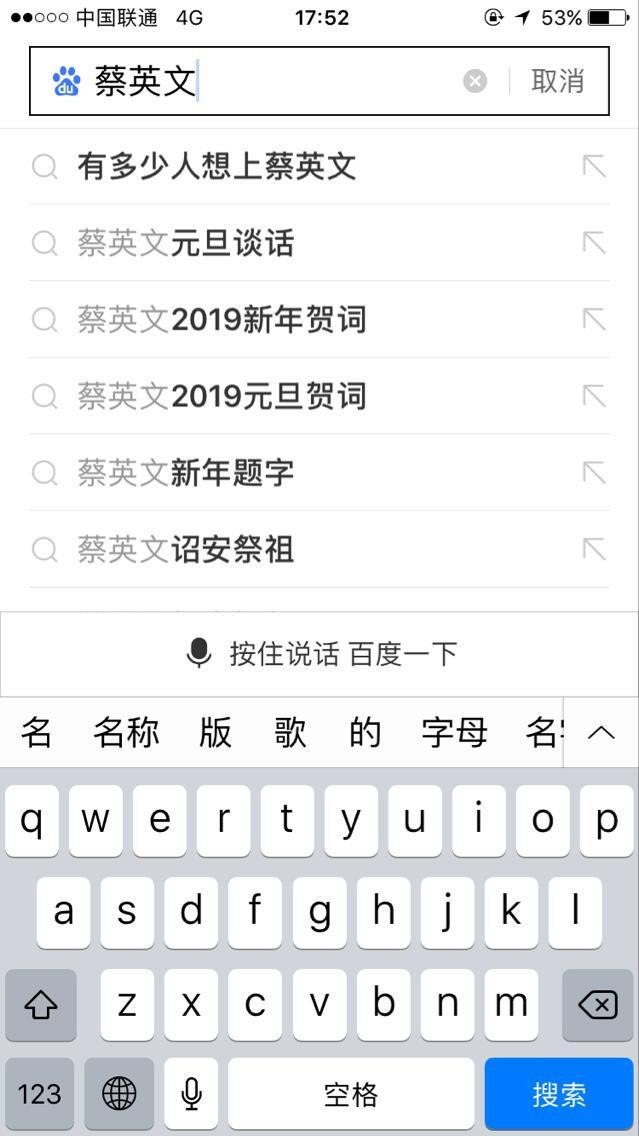Choose the candidate word 字母
This screenshot has width=639, height=1136.
point(454,733)
